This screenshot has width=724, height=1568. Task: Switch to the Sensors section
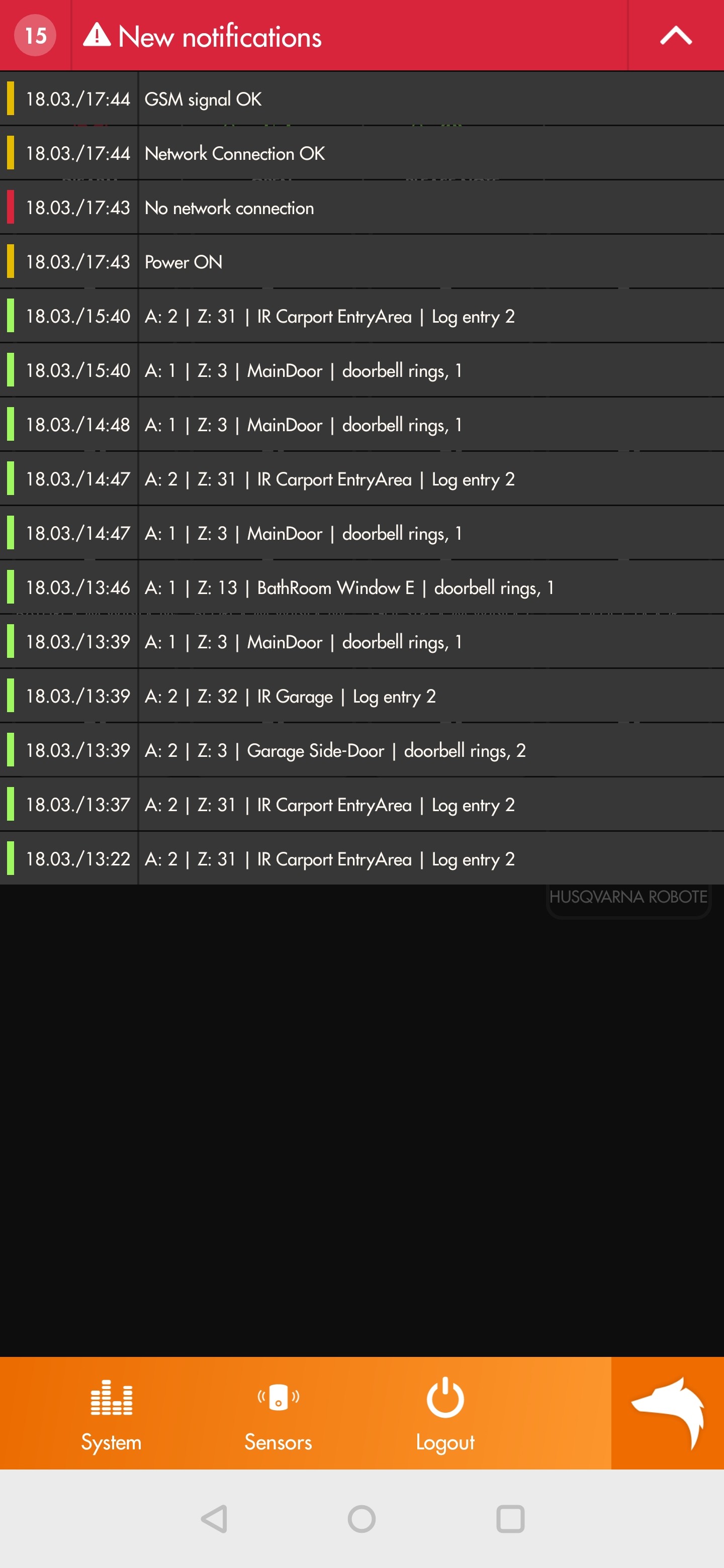click(x=278, y=1413)
